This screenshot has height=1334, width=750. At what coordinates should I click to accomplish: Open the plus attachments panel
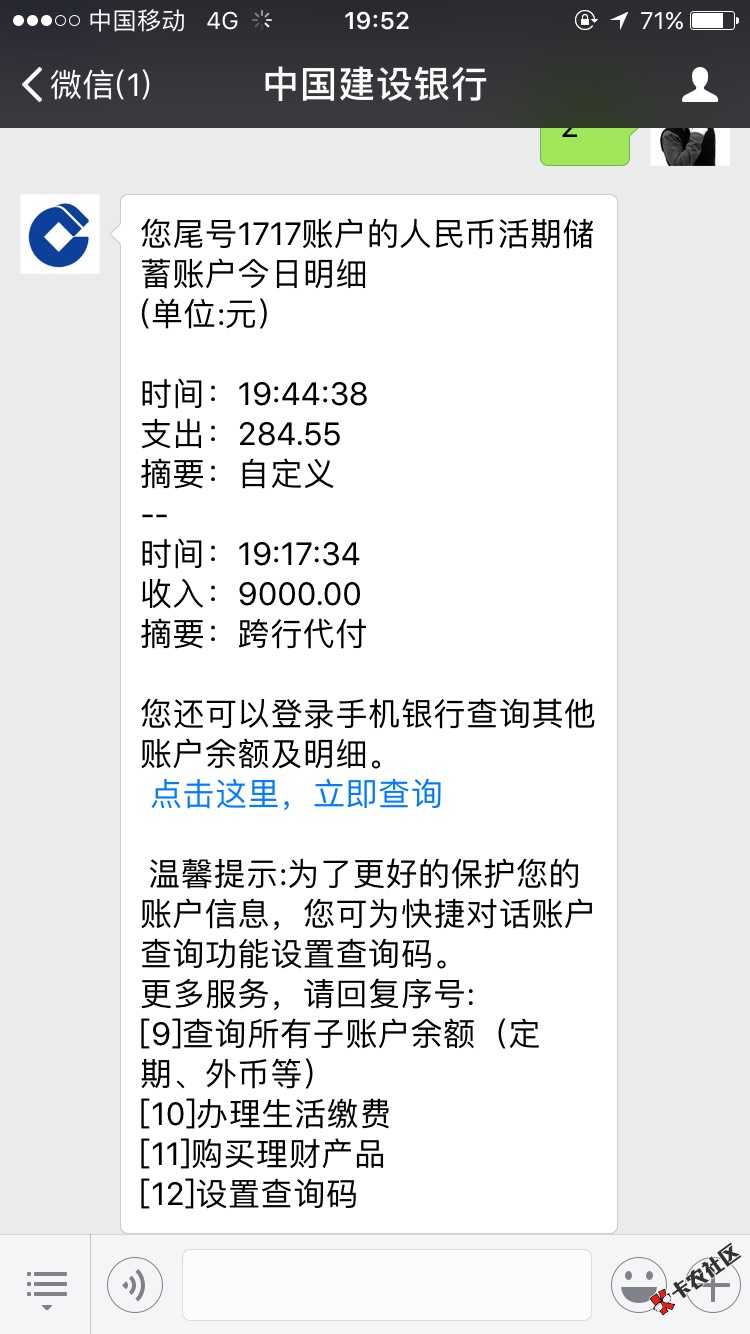pos(712,1286)
